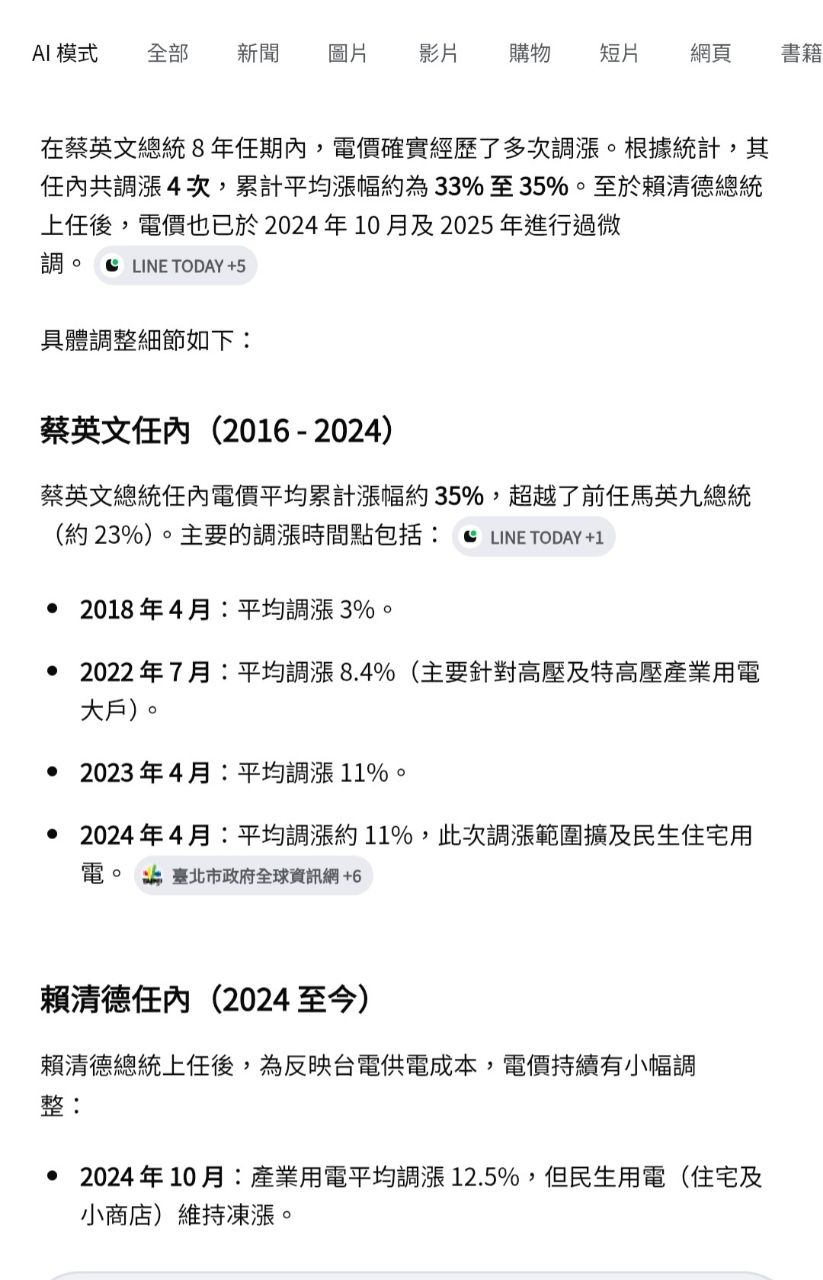Viewport: 823px width, 1280px height.
Task: Switch to the 全部 tab
Action: coord(167,54)
